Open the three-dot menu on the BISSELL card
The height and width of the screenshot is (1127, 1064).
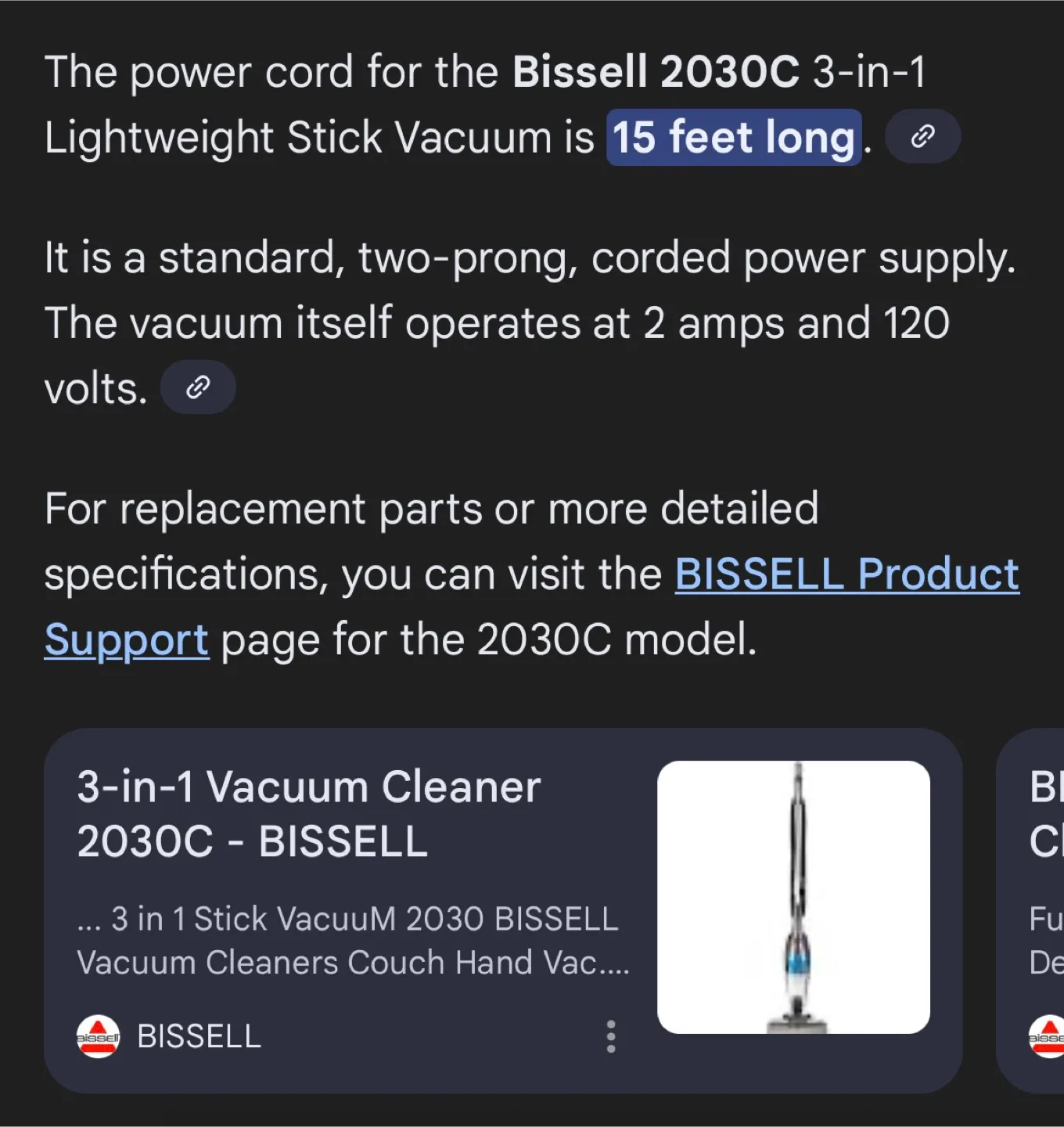pos(611,1035)
